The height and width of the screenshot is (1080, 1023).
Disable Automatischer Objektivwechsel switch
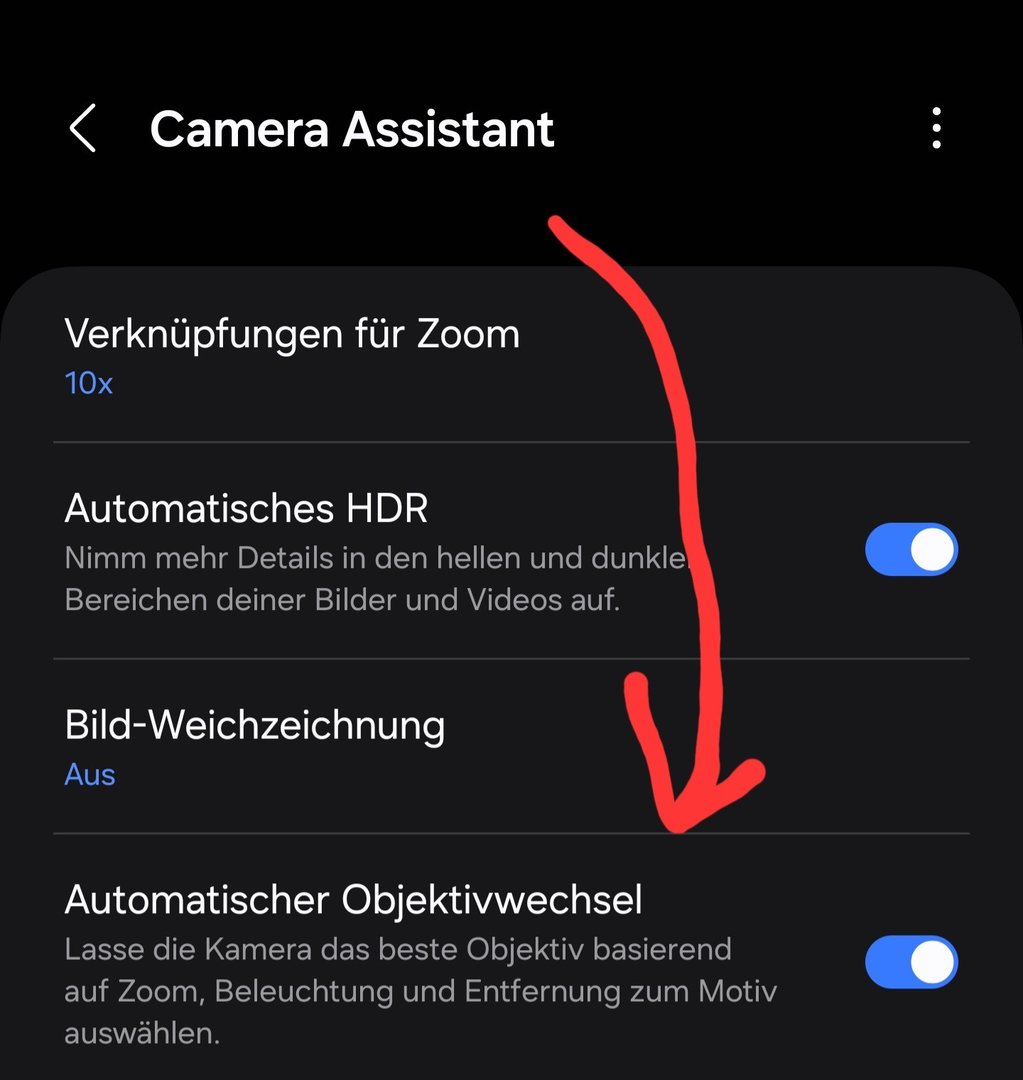click(x=911, y=962)
